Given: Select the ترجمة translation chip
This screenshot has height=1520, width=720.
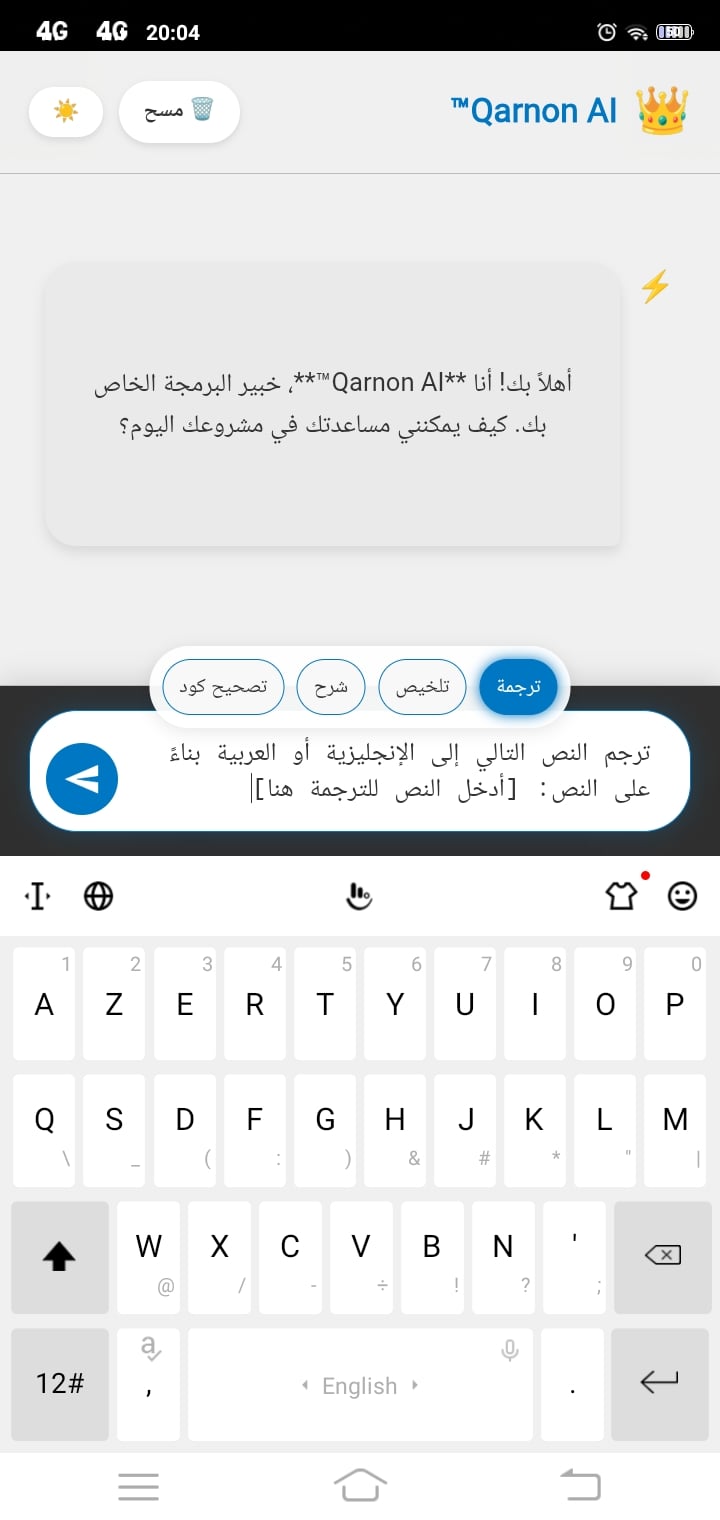Looking at the screenshot, I should coord(518,688).
